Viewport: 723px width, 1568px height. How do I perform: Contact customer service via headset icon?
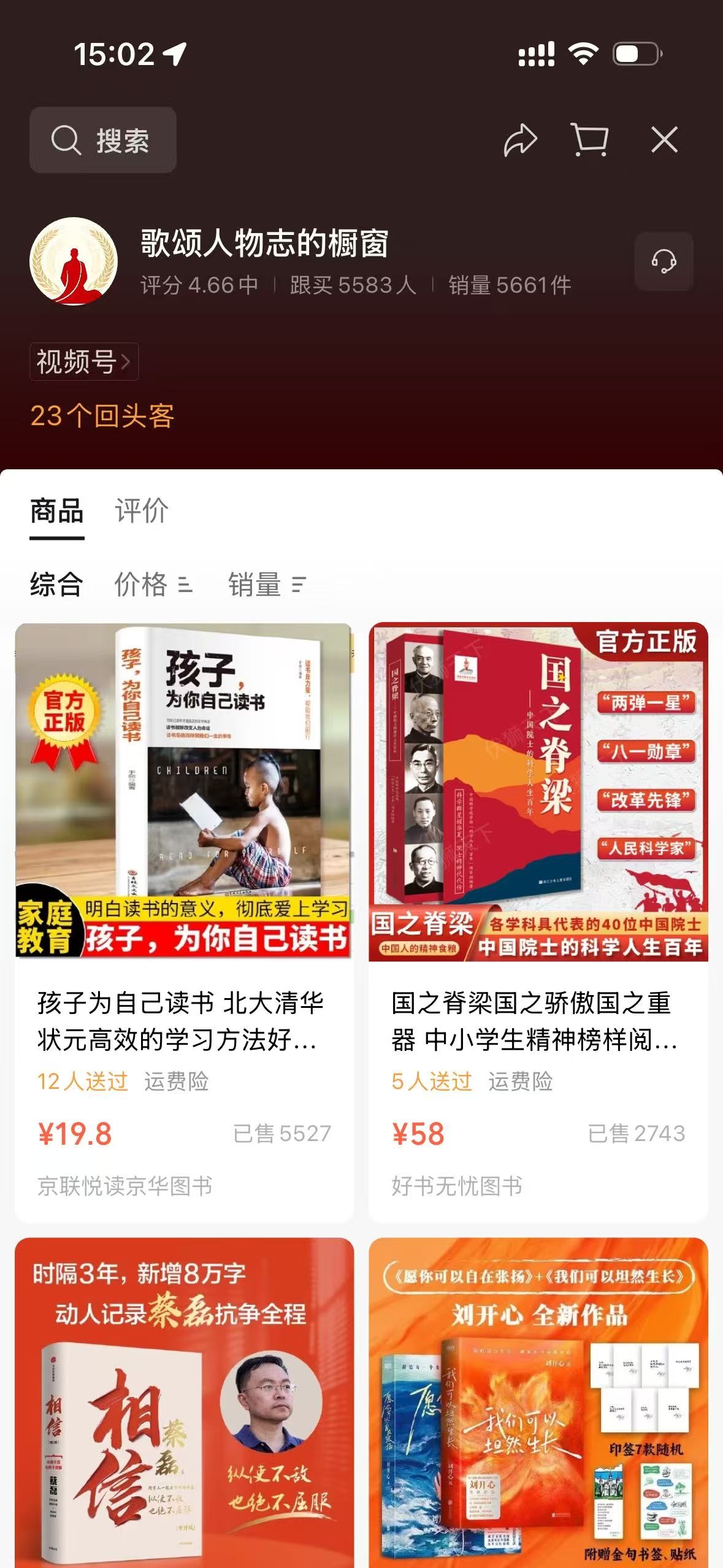(664, 261)
